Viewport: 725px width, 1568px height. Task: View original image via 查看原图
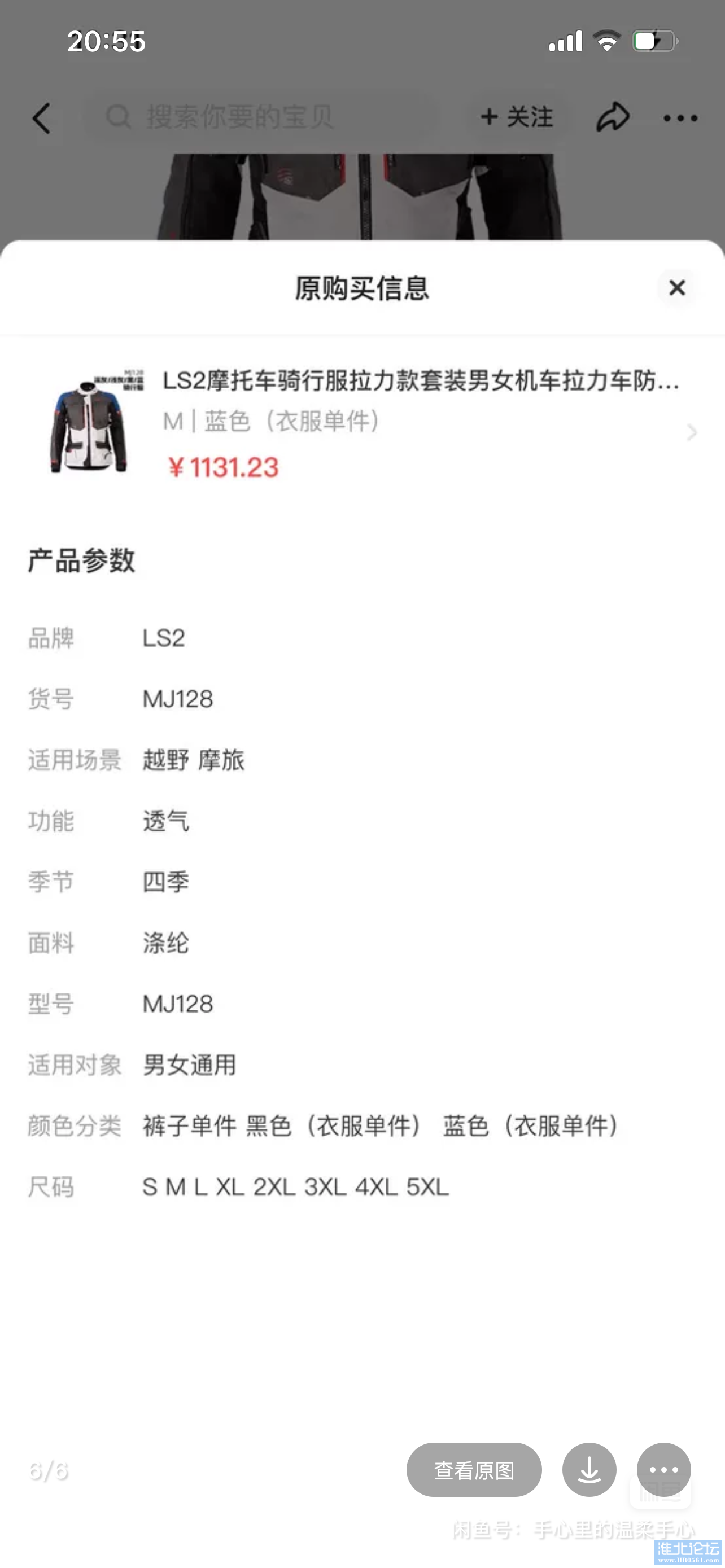point(474,1470)
